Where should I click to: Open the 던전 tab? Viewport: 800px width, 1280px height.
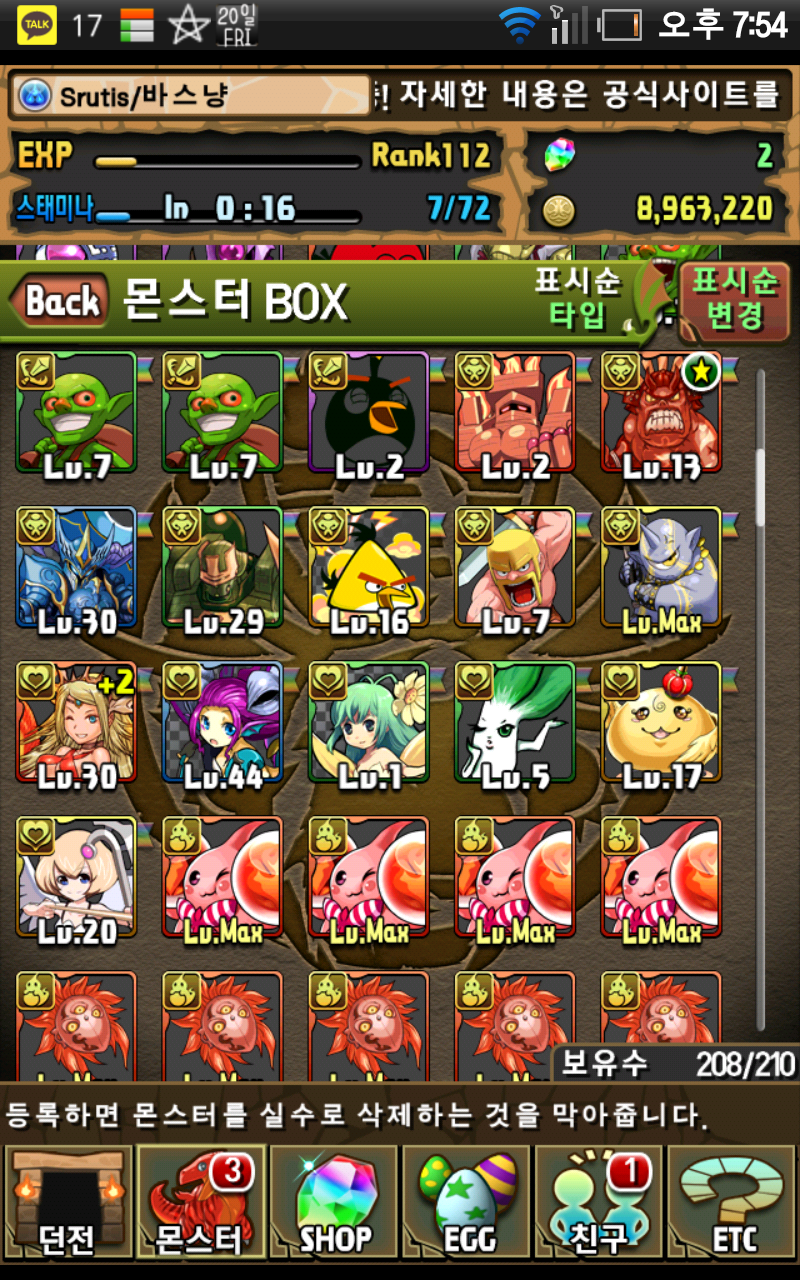click(x=68, y=1202)
